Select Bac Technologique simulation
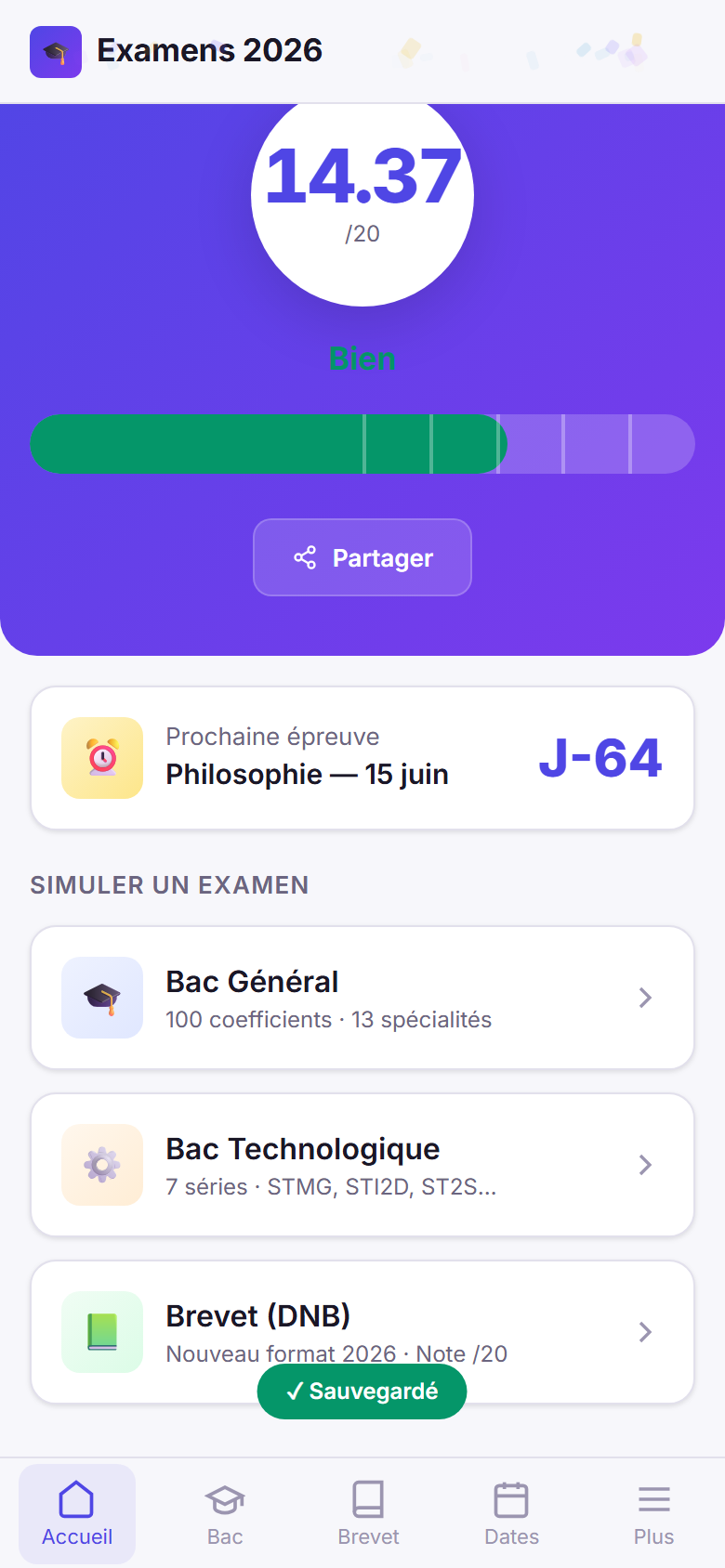This screenshot has width=725, height=1568. [362, 1165]
